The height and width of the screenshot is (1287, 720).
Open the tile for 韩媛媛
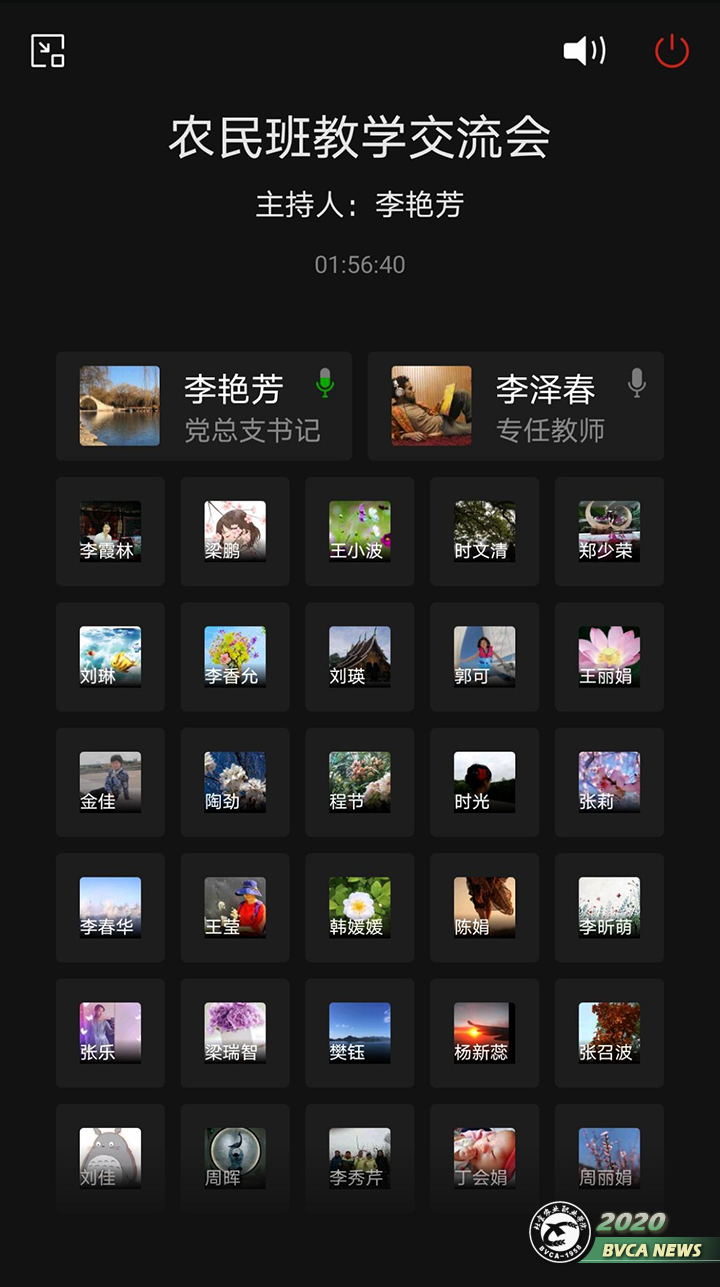pos(360,908)
